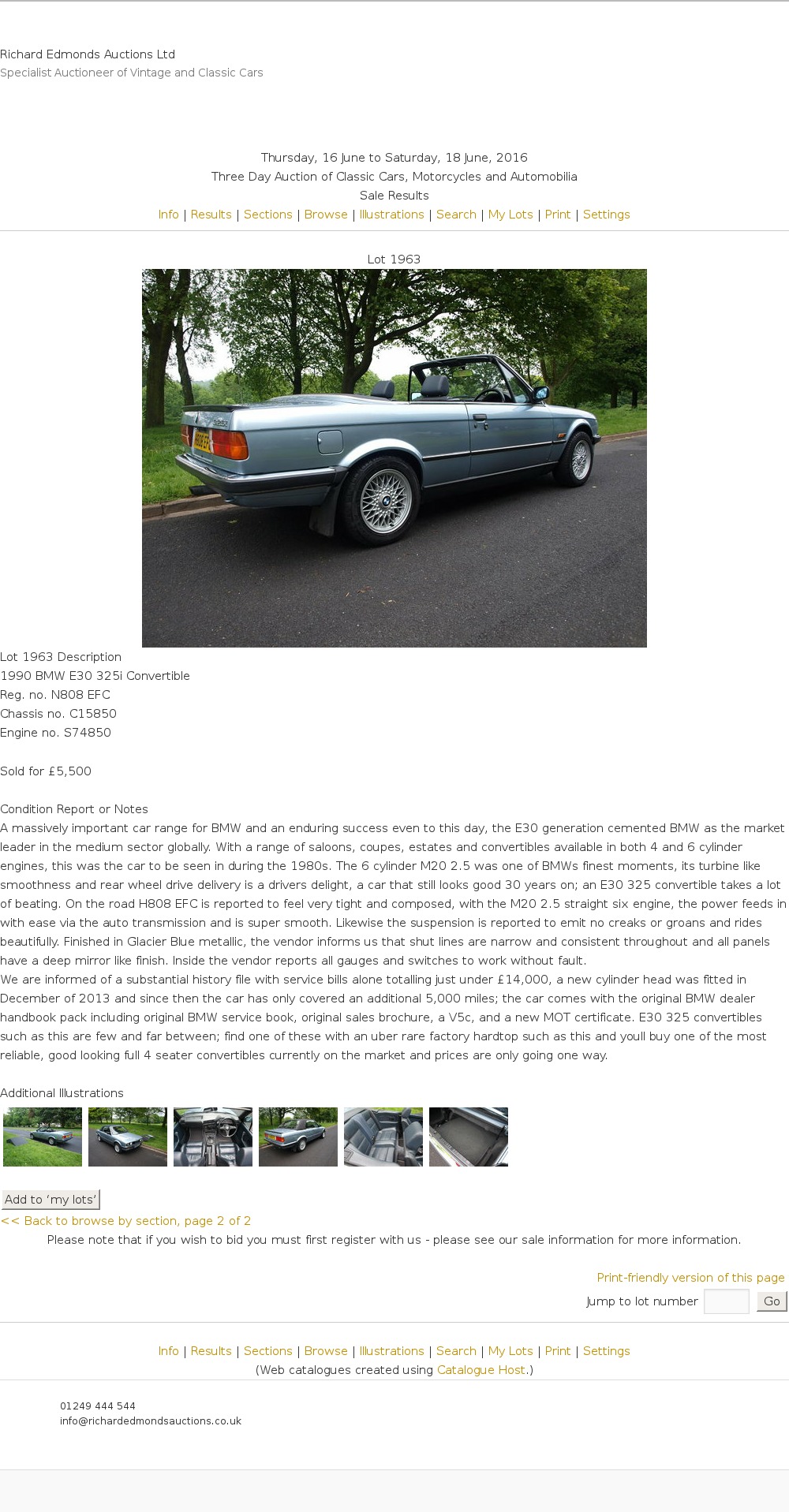This screenshot has width=789, height=1512.
Task: Focus the jump to lot number field
Action: tap(726, 1301)
